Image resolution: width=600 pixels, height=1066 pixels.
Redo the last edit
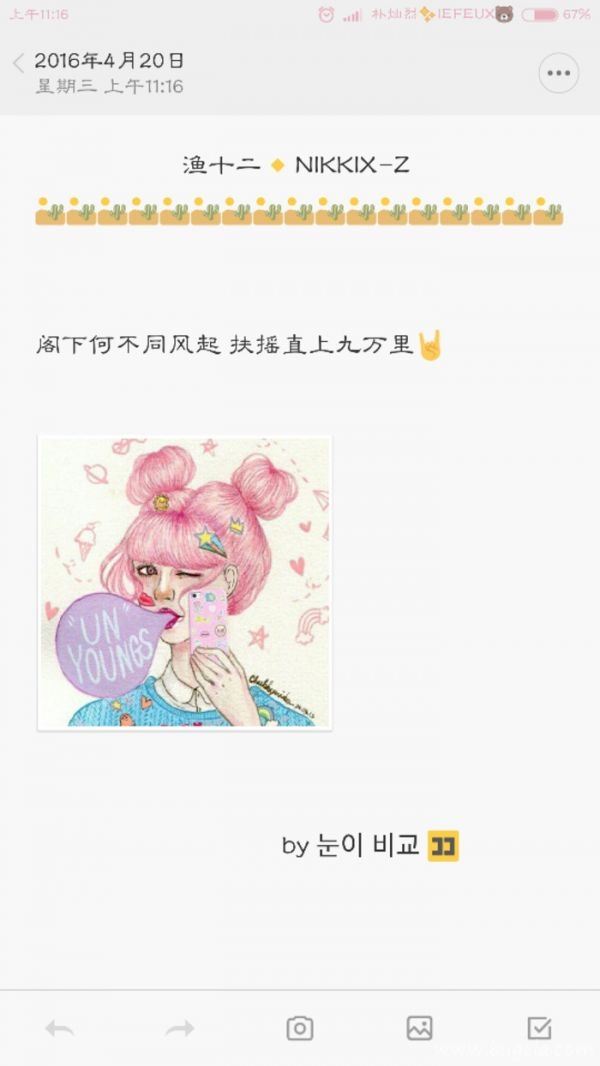point(179,1028)
